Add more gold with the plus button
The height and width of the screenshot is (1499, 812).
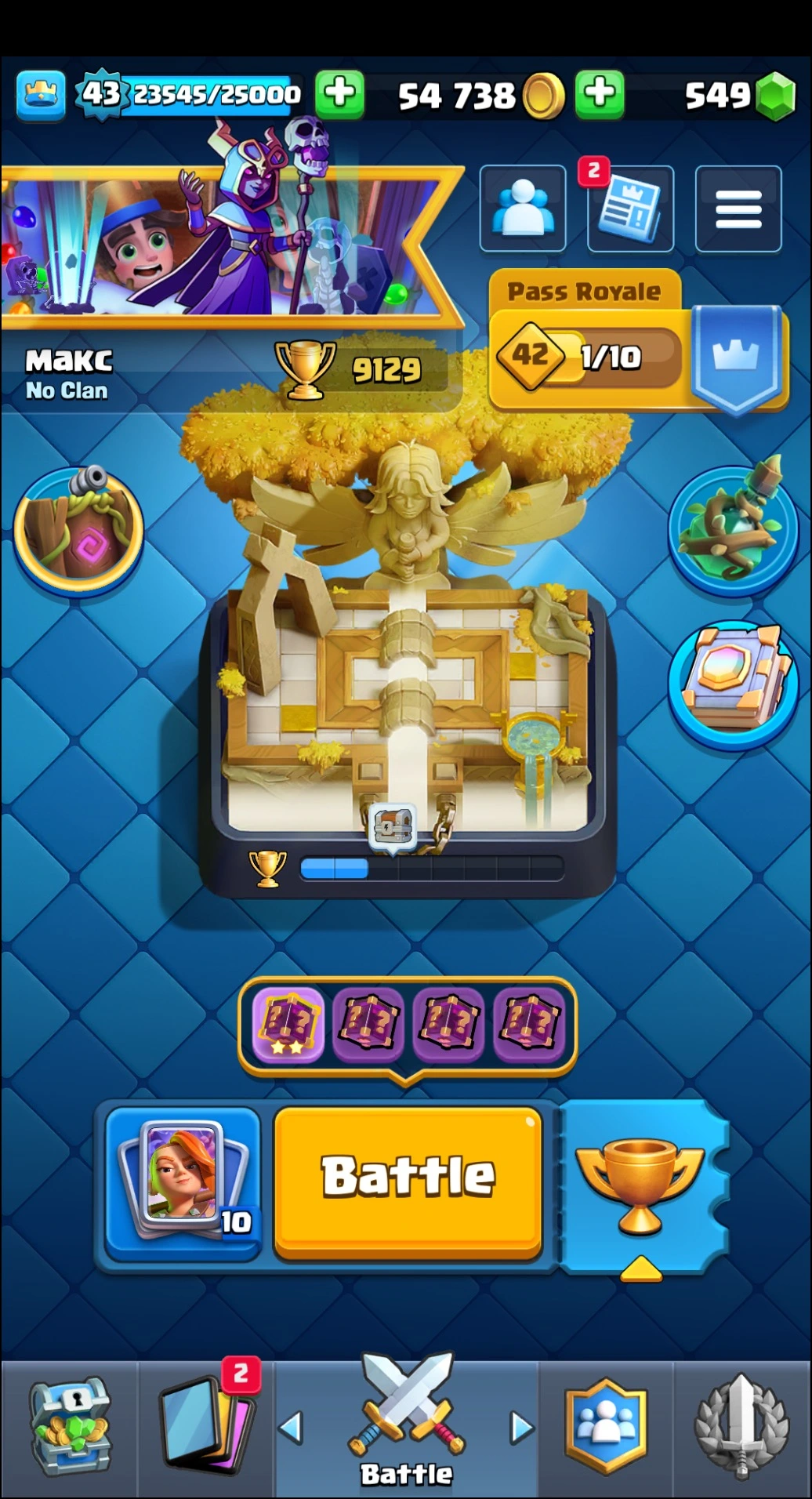coord(600,93)
